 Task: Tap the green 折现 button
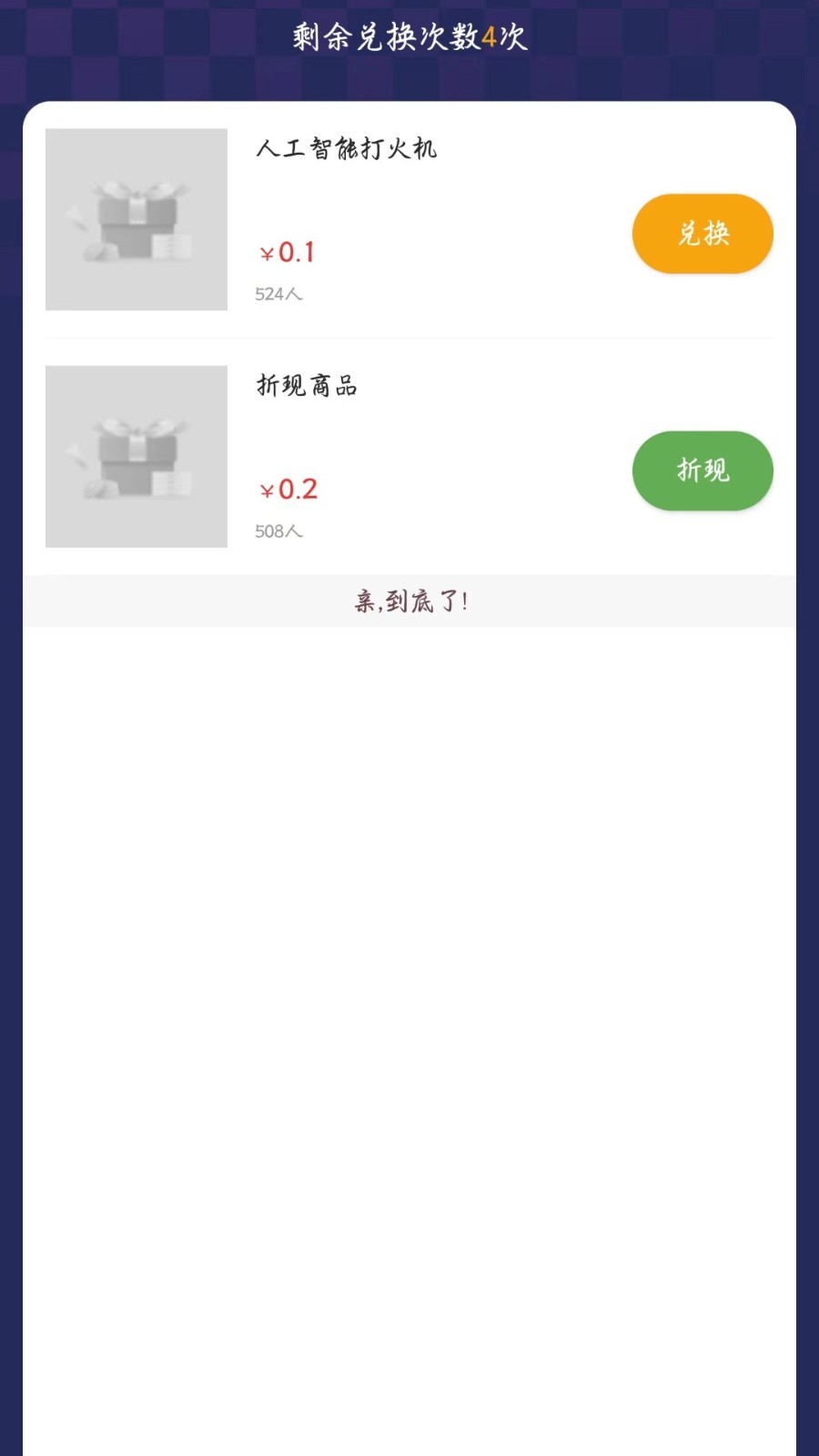[703, 470]
